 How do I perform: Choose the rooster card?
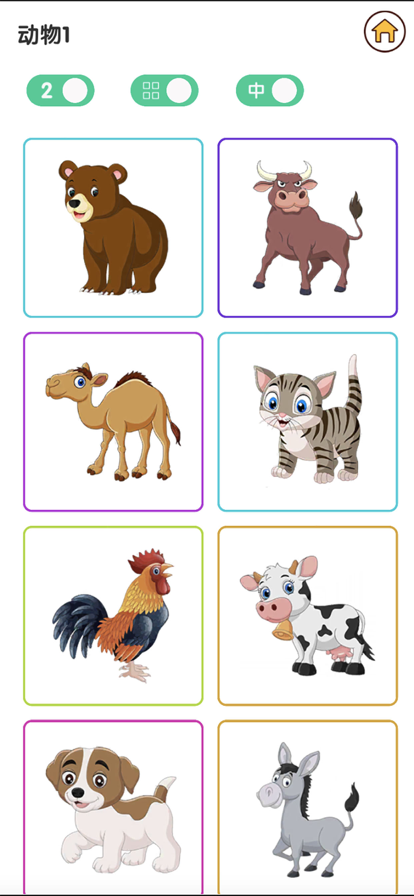pyautogui.click(x=113, y=616)
